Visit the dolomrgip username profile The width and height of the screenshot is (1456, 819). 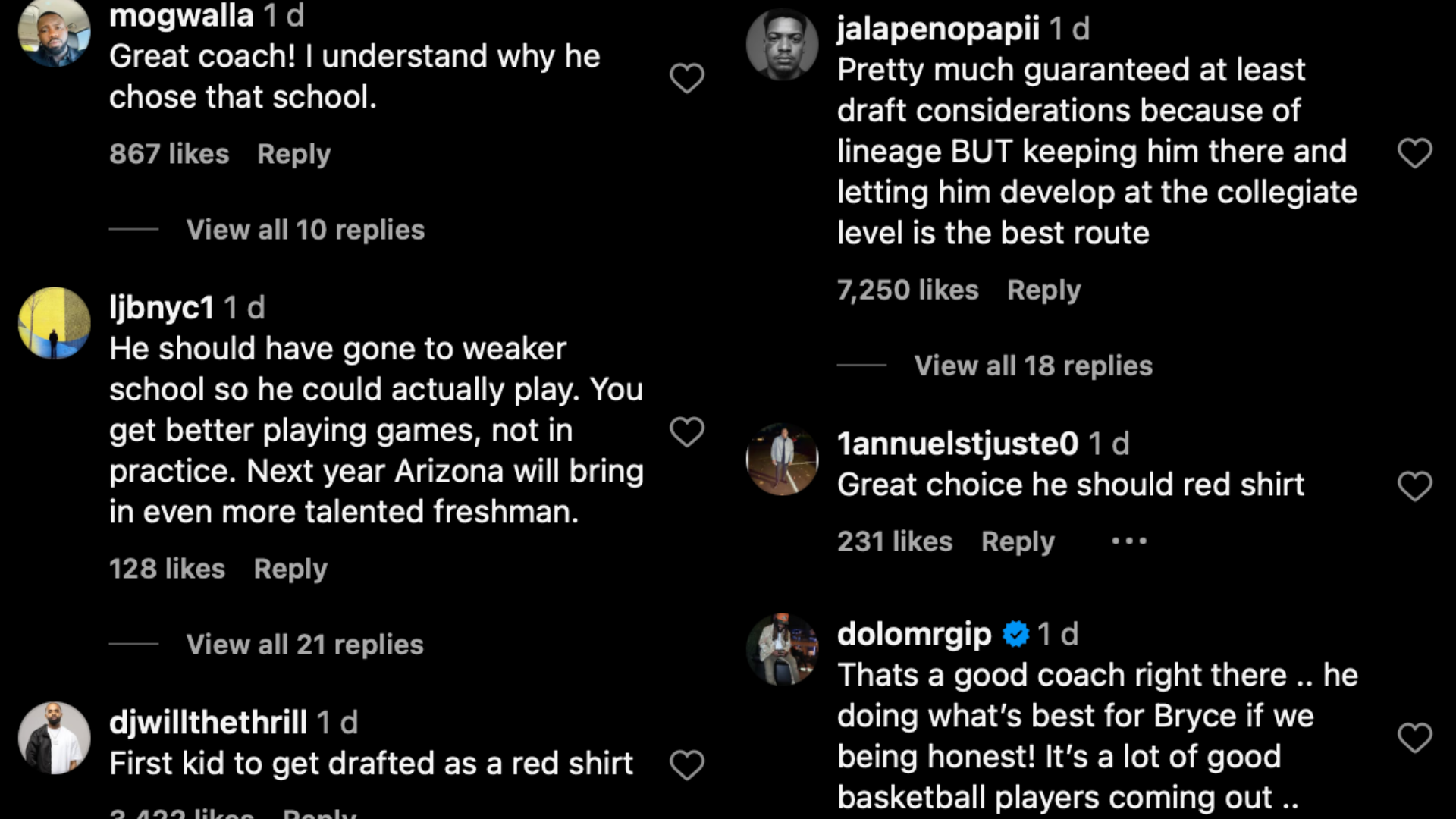pos(914,634)
